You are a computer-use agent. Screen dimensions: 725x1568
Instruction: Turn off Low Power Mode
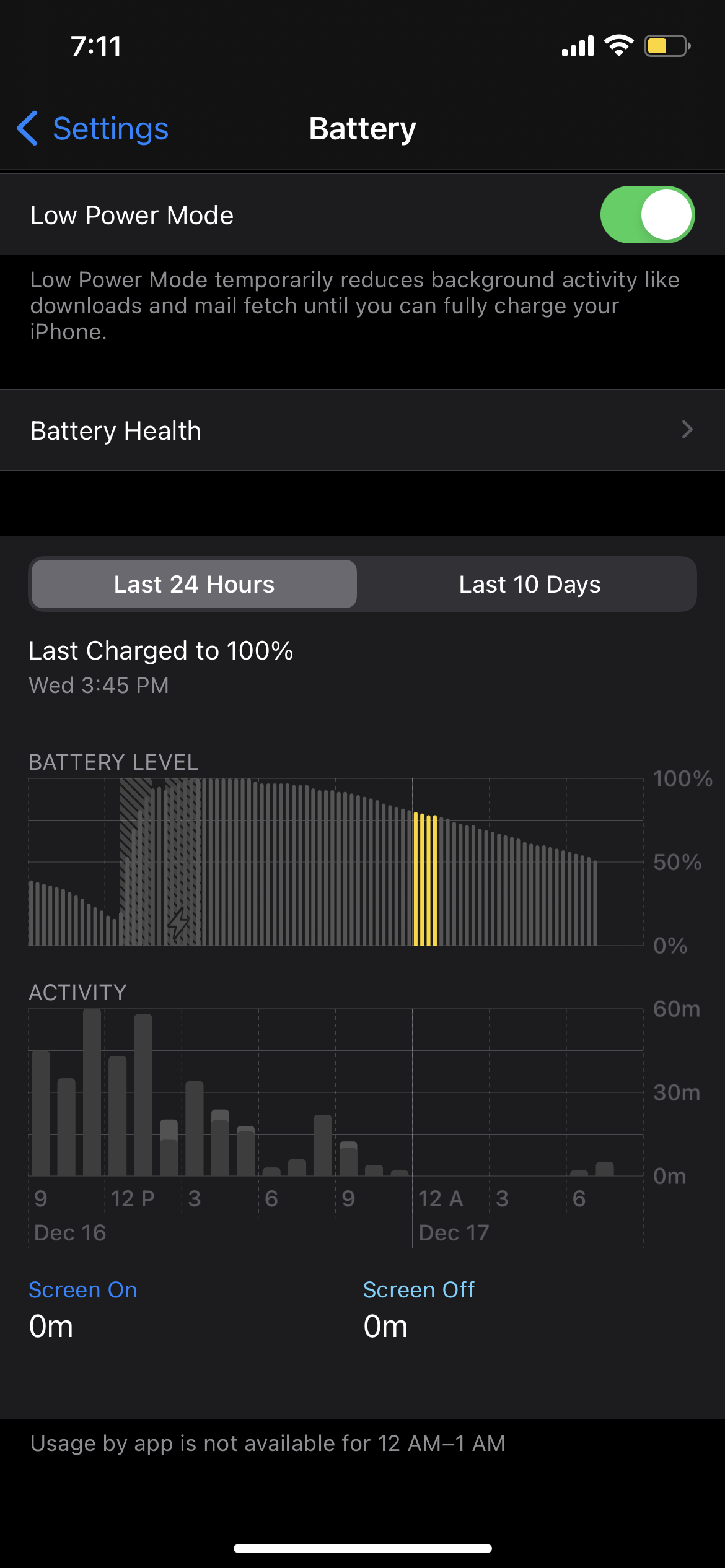tap(647, 215)
